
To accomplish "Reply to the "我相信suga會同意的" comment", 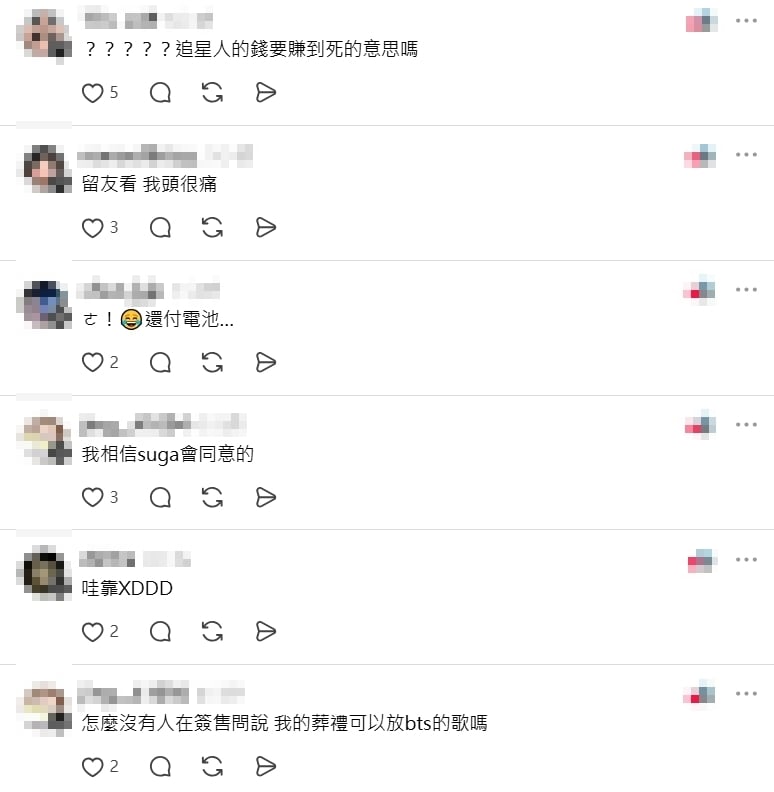I will click(160, 497).
